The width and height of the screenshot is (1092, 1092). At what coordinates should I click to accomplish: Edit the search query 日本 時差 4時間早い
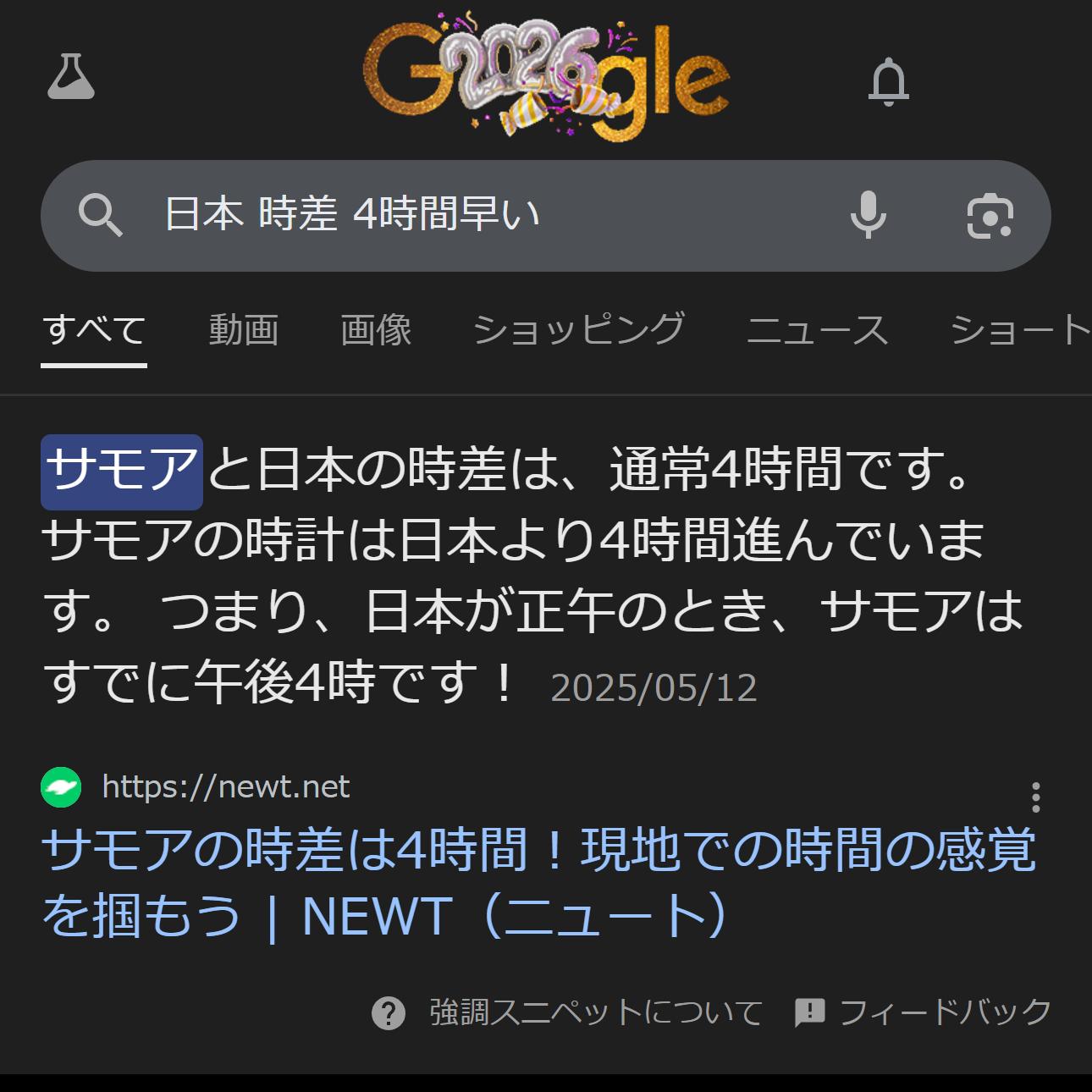click(x=474, y=214)
